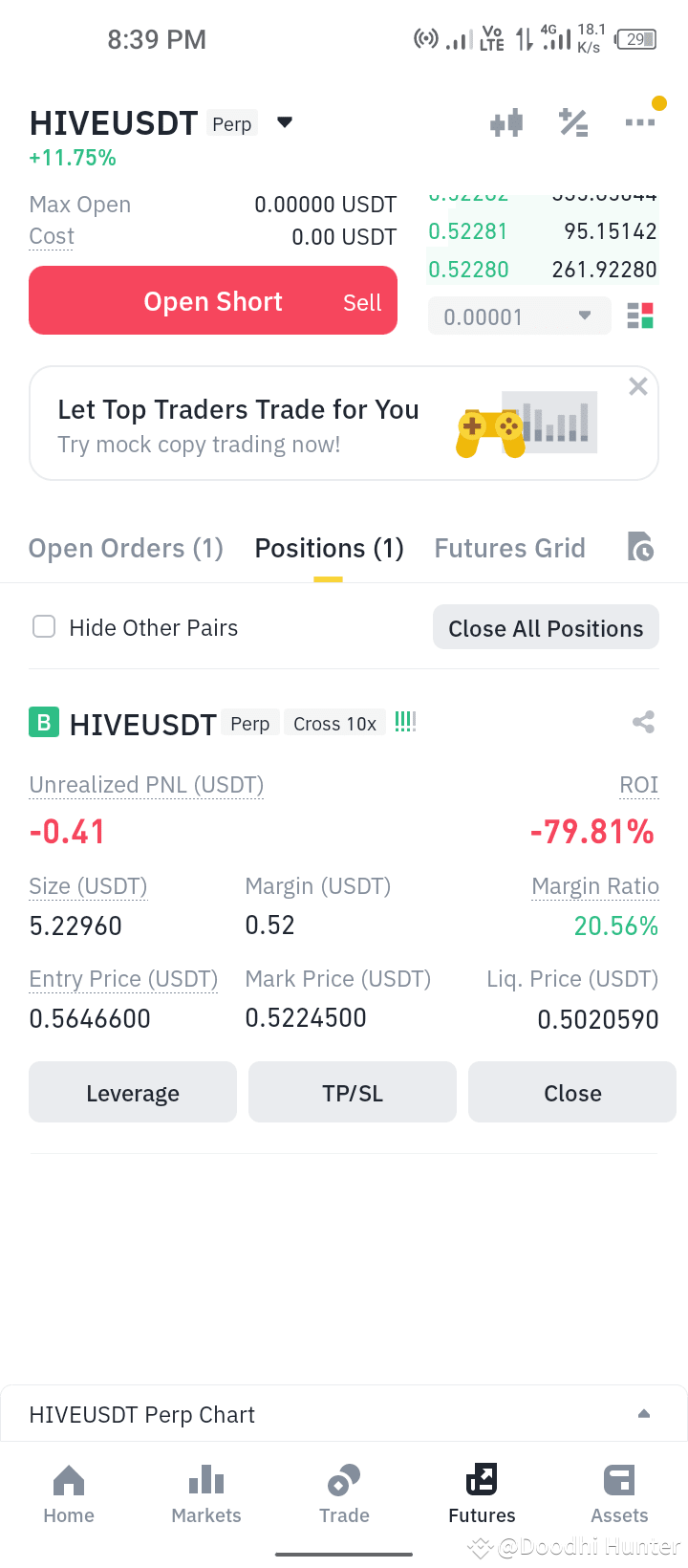The width and height of the screenshot is (688, 1568).
Task: Tap the Open Short sell button
Action: [212, 300]
